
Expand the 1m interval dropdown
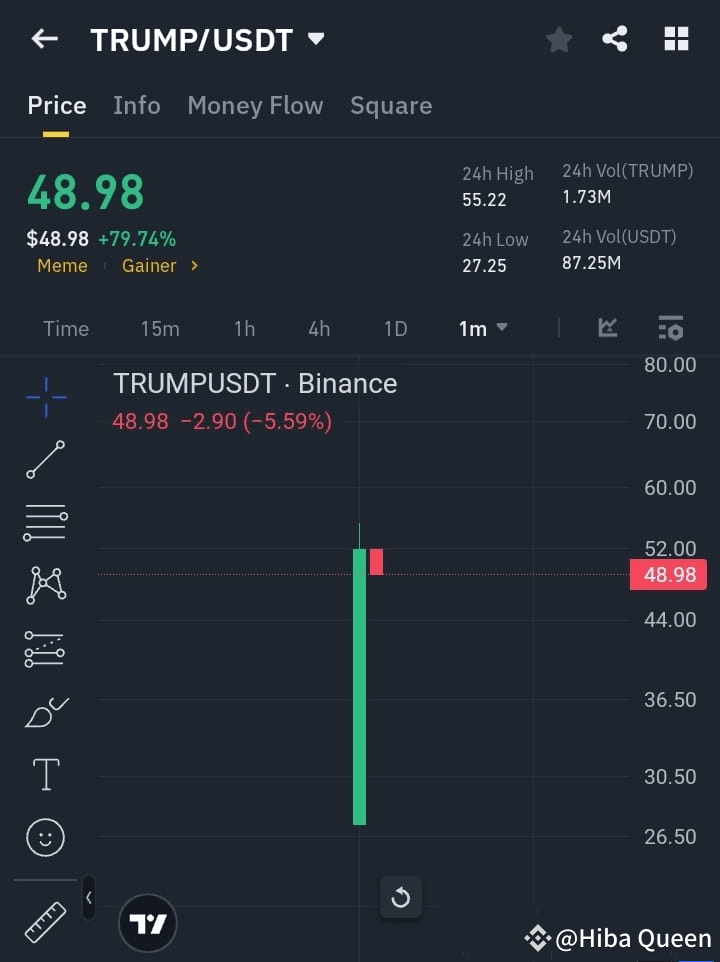[x=483, y=329]
